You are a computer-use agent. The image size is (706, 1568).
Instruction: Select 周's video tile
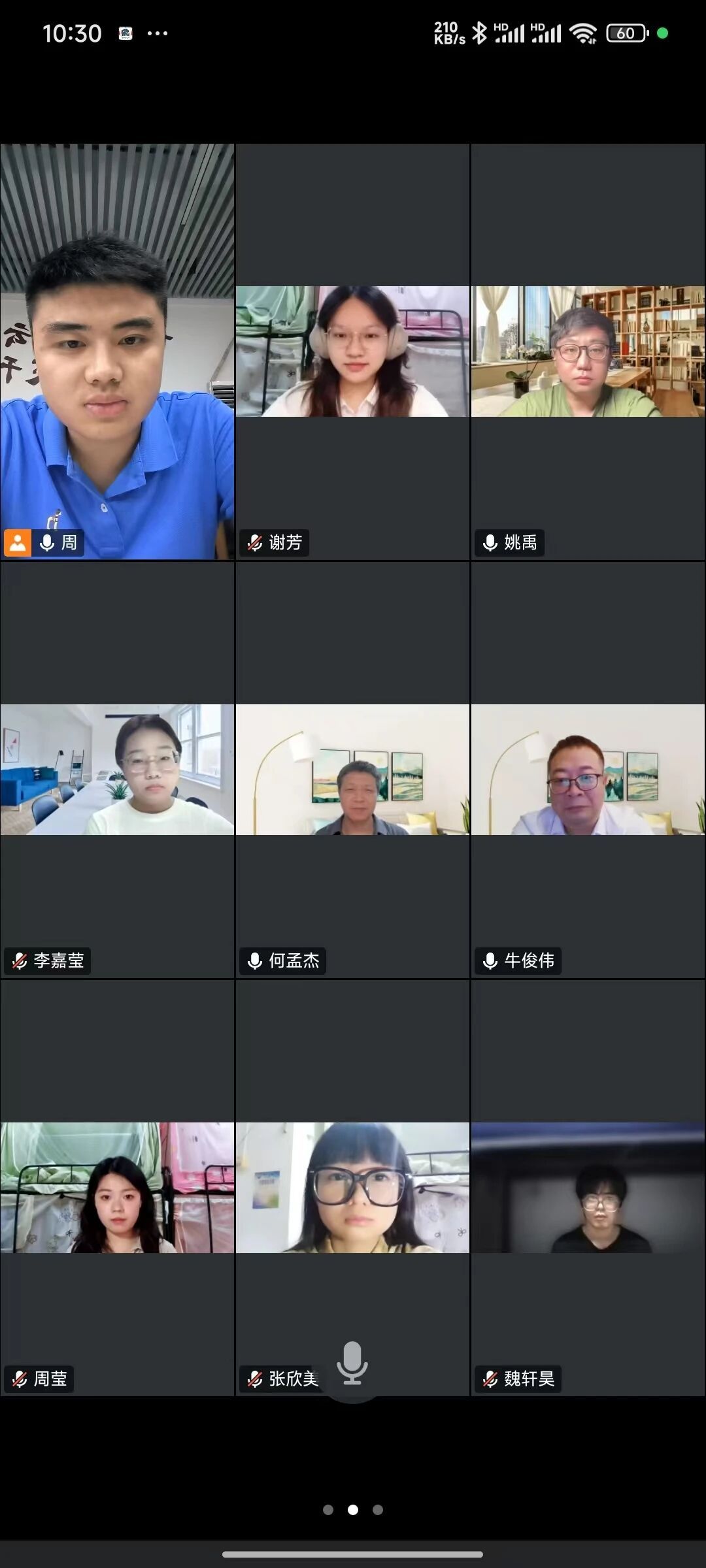[117, 351]
